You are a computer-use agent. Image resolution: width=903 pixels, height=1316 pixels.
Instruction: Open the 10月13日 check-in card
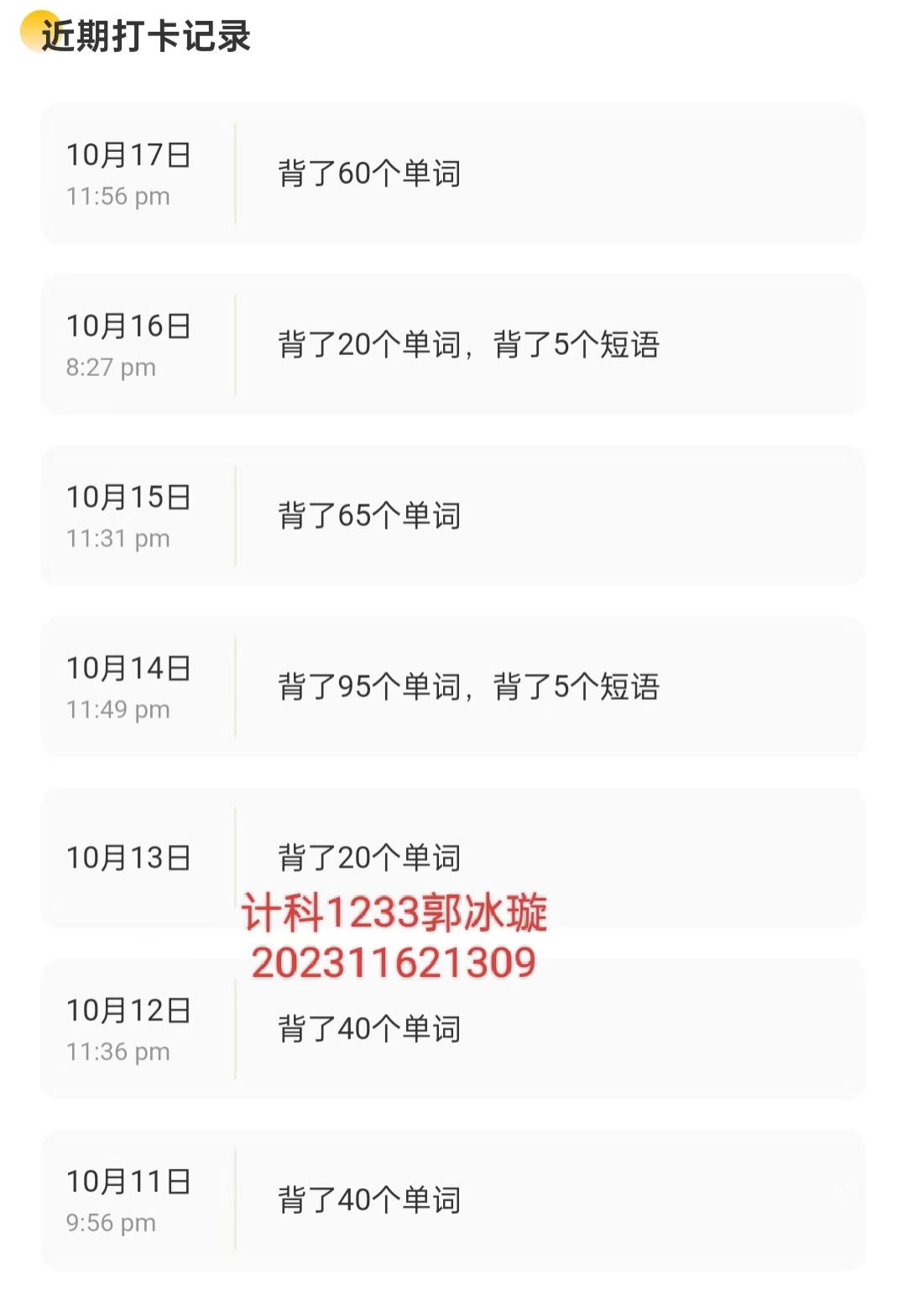click(x=452, y=858)
